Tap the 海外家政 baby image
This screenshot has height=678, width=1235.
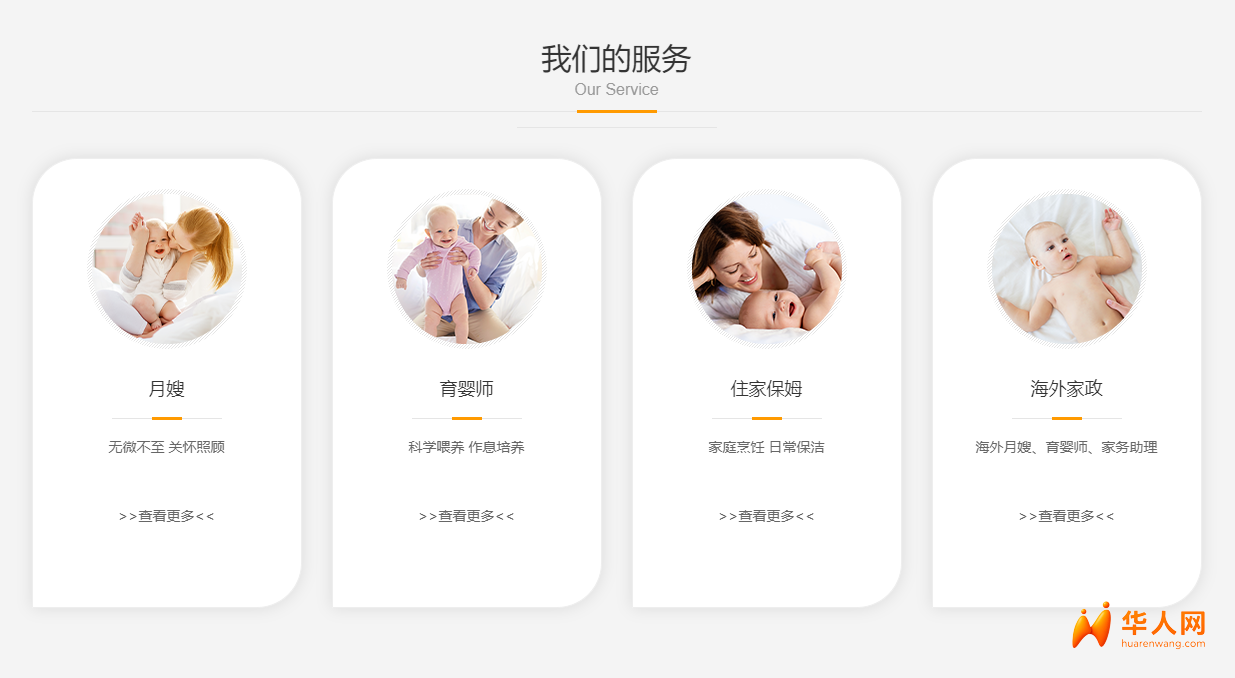(1067, 269)
